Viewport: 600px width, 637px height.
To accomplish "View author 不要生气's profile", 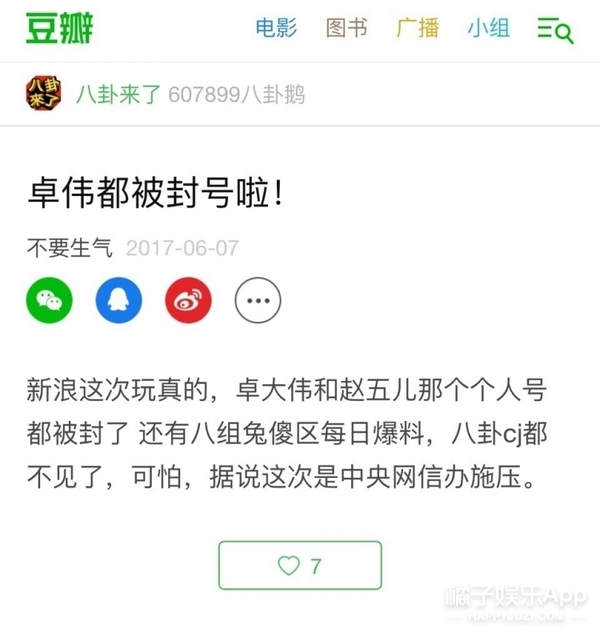I will [x=69, y=247].
